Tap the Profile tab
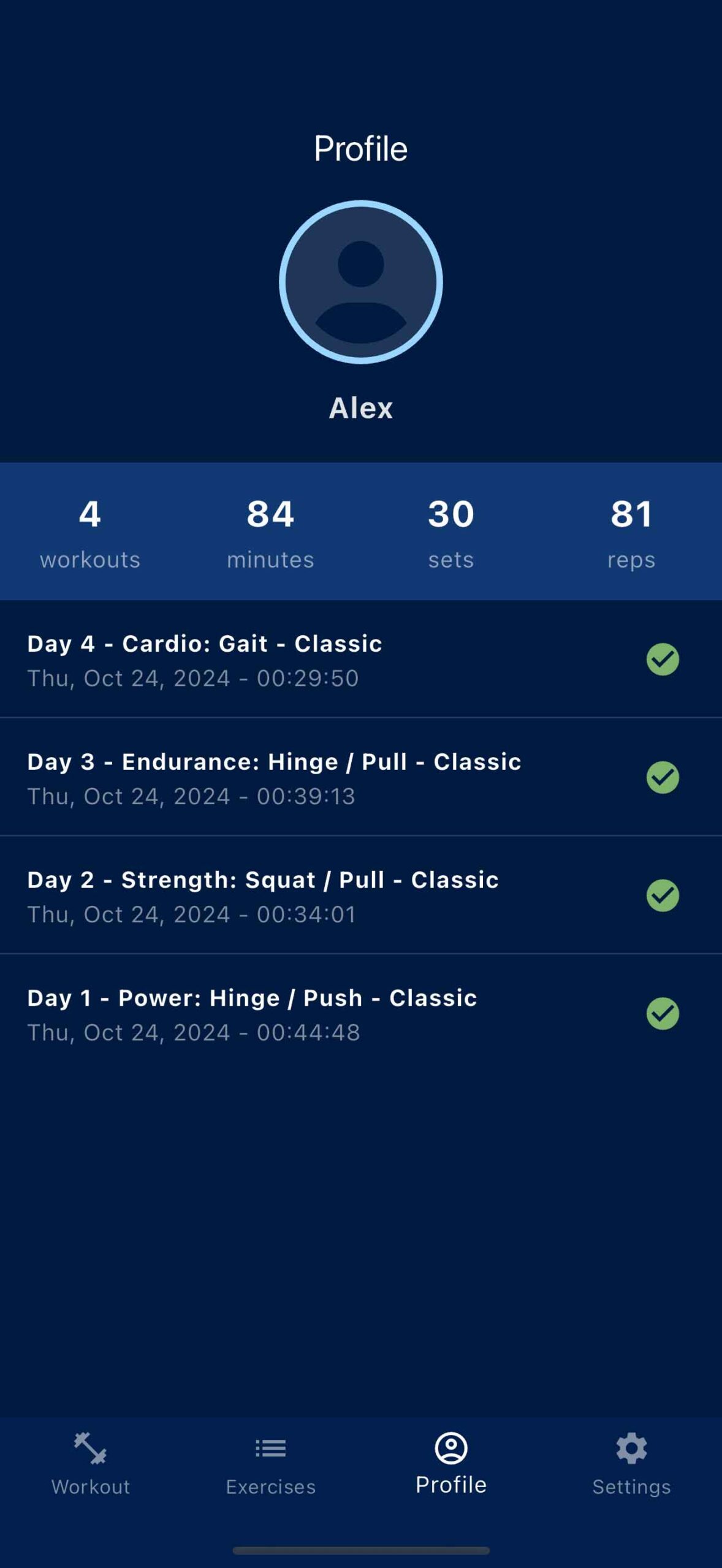 coord(451,1464)
